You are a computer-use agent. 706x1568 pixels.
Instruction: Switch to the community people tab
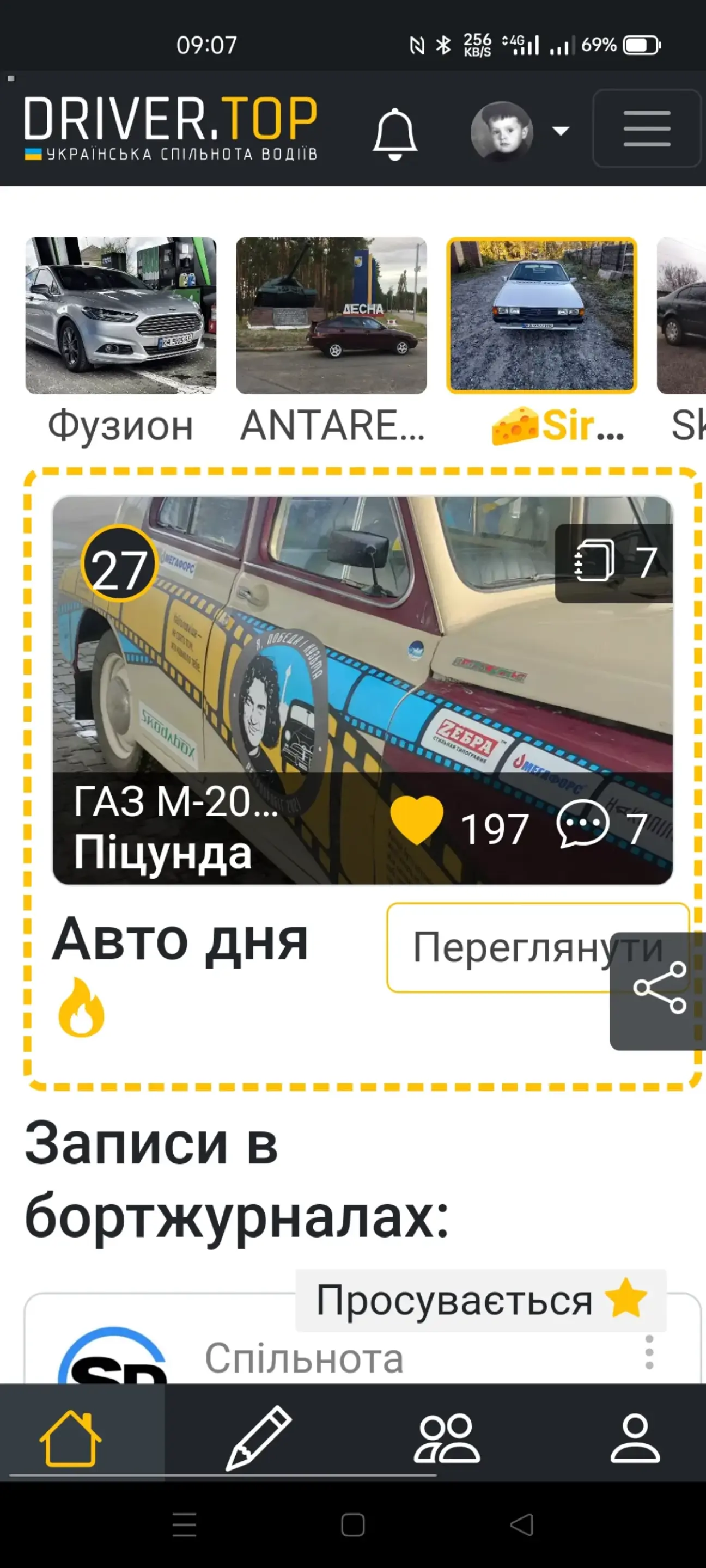point(447,1439)
